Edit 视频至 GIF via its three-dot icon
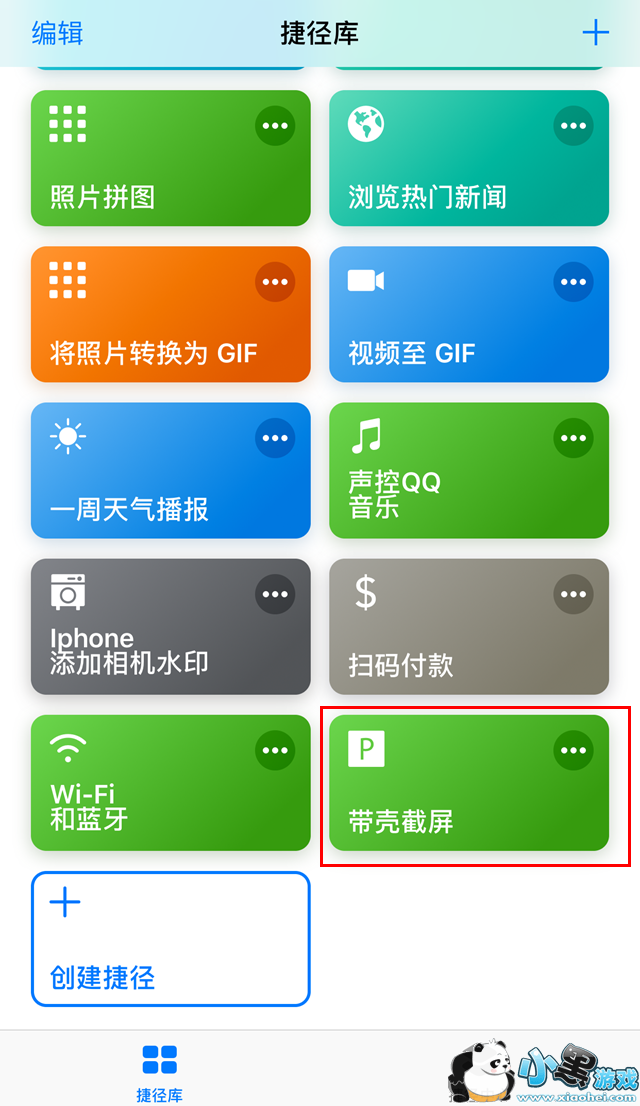Viewport: 640px width, 1106px height. [573, 282]
